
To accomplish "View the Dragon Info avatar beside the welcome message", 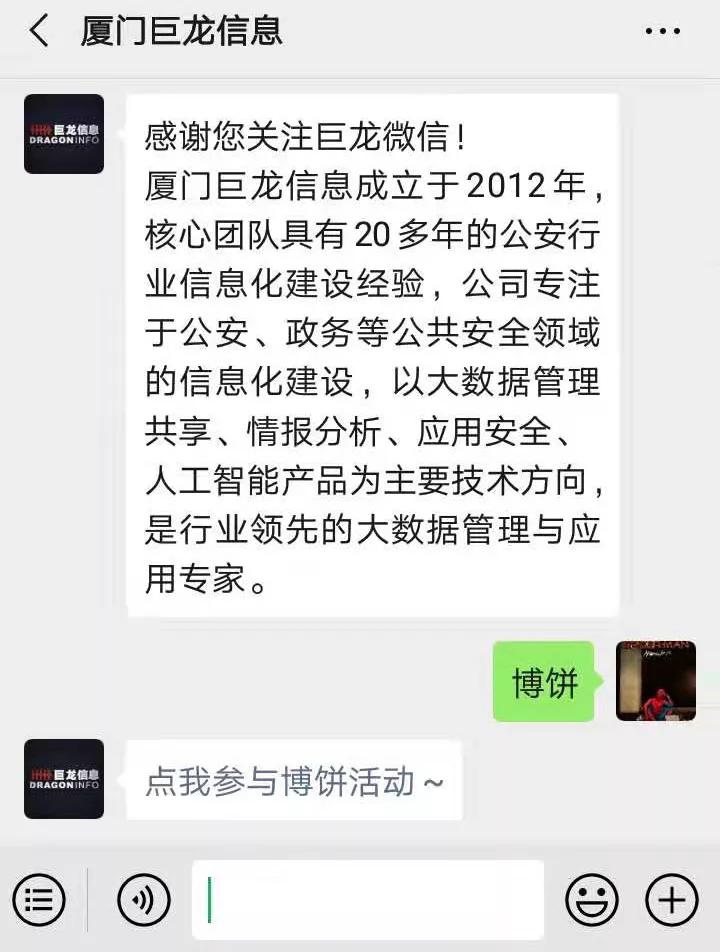I will click(x=64, y=134).
